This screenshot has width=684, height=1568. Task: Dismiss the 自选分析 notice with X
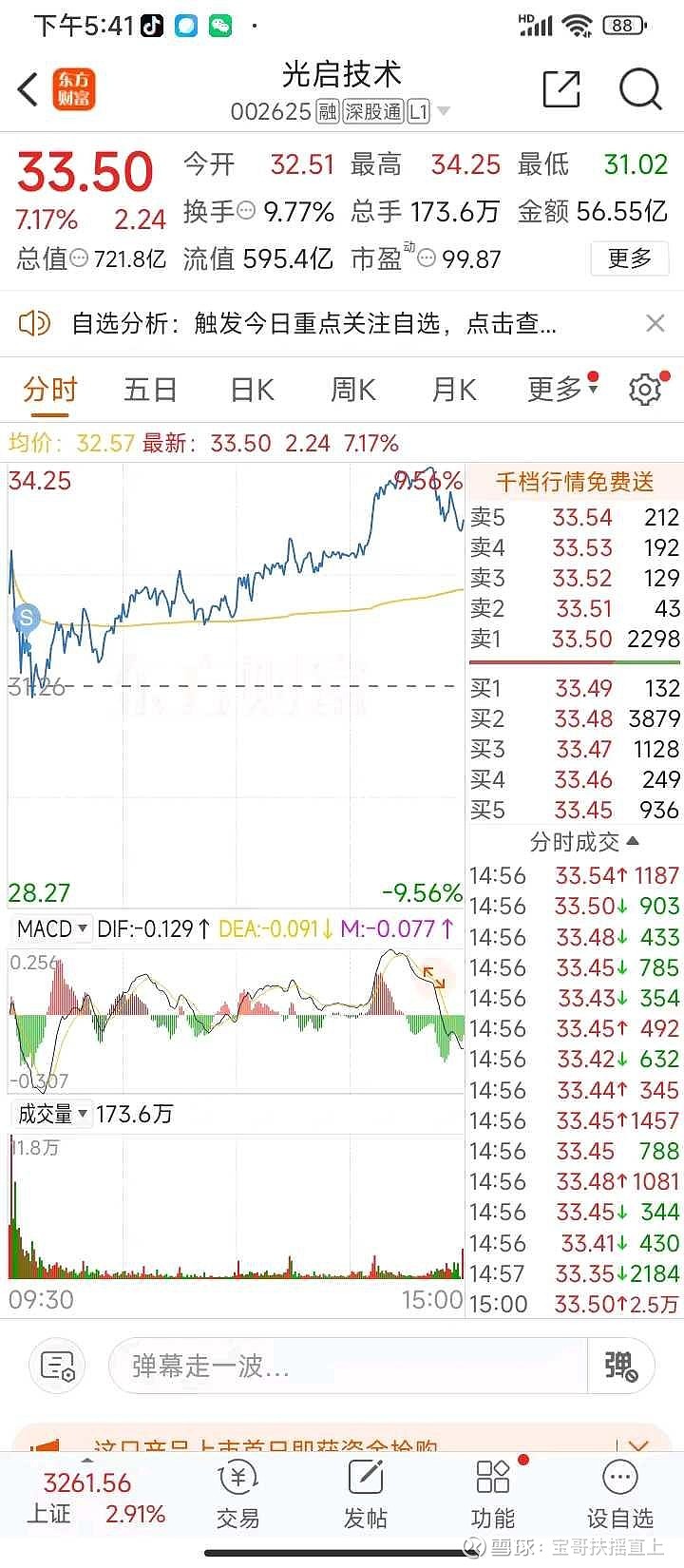point(655,323)
